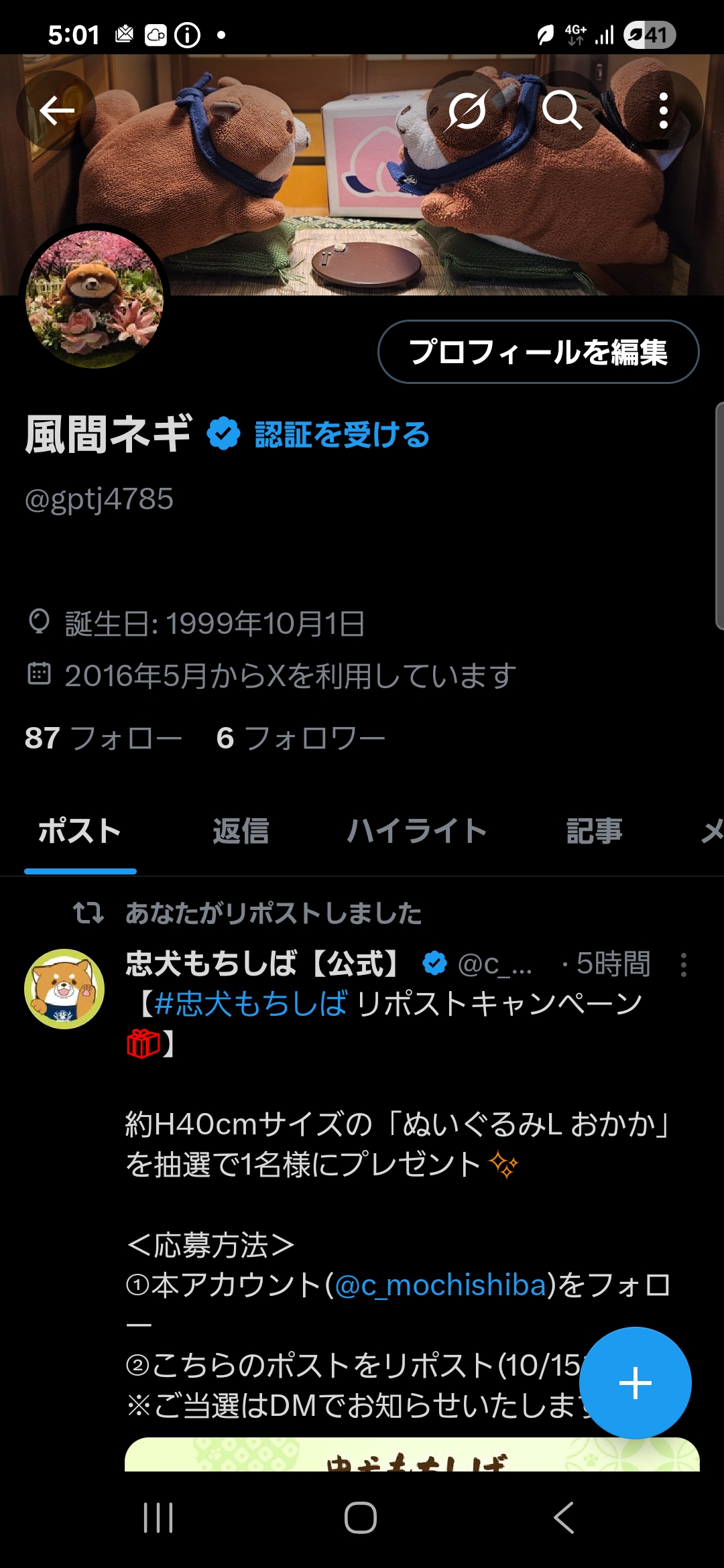The height and width of the screenshot is (1568, 724).
Task: Open 忠犬もちしば's avatar on the post
Action: [64, 989]
